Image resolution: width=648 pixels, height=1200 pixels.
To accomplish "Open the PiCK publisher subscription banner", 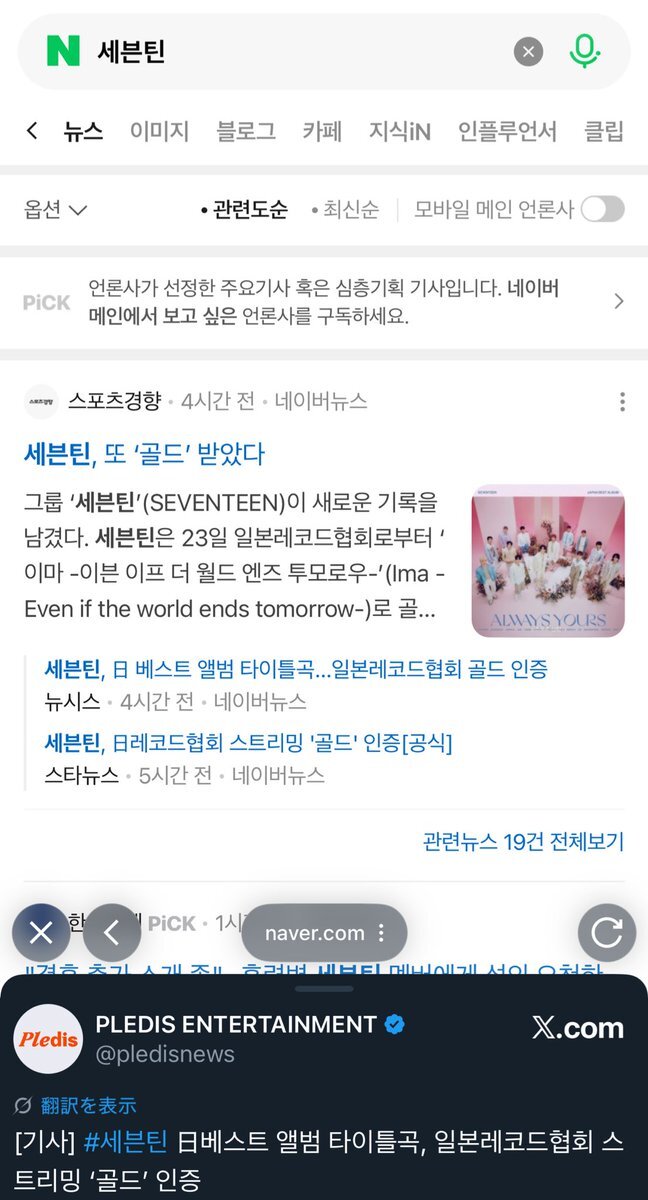I will coord(324,302).
